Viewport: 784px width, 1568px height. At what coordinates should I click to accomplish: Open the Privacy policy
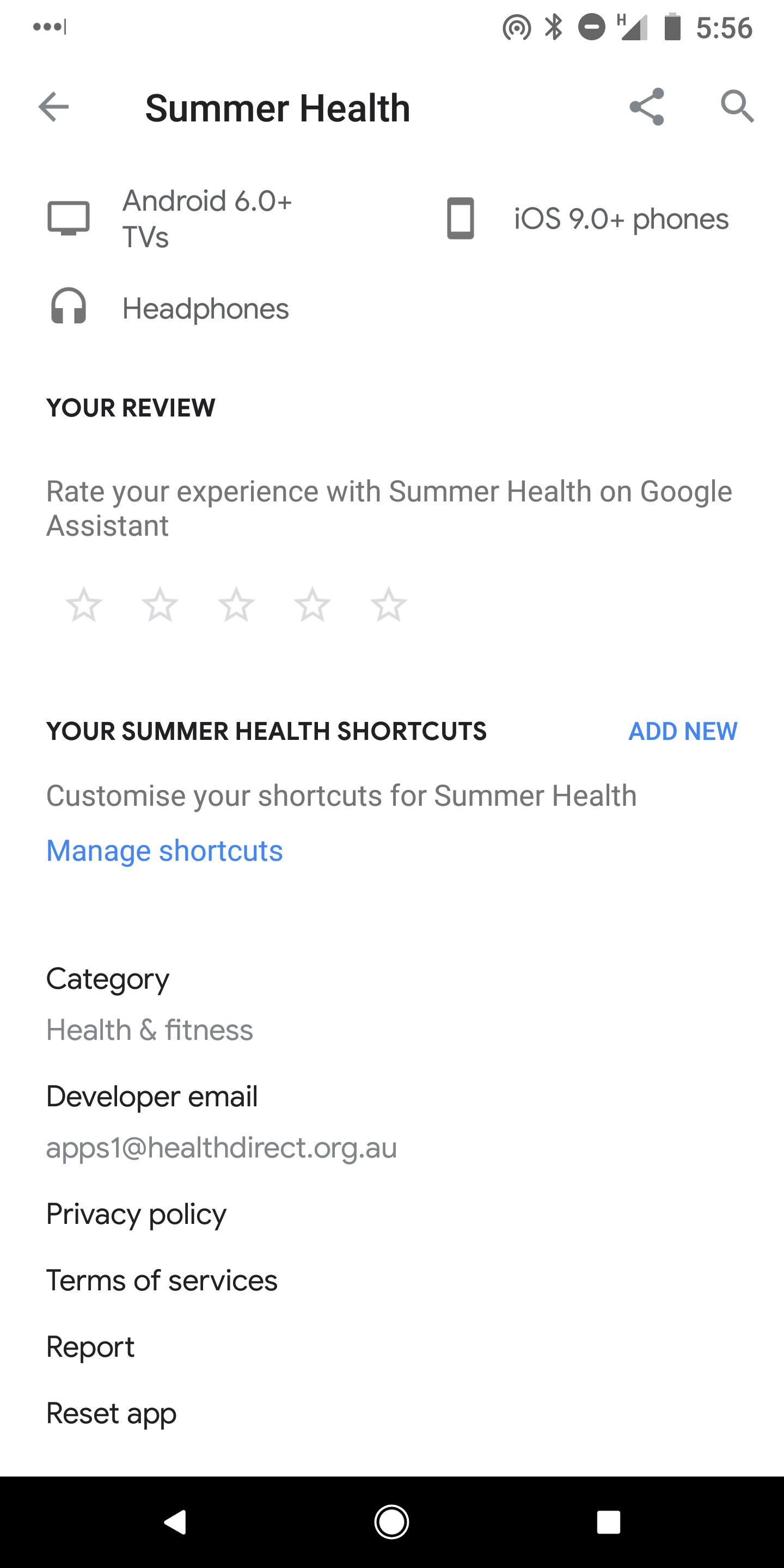coord(136,1214)
